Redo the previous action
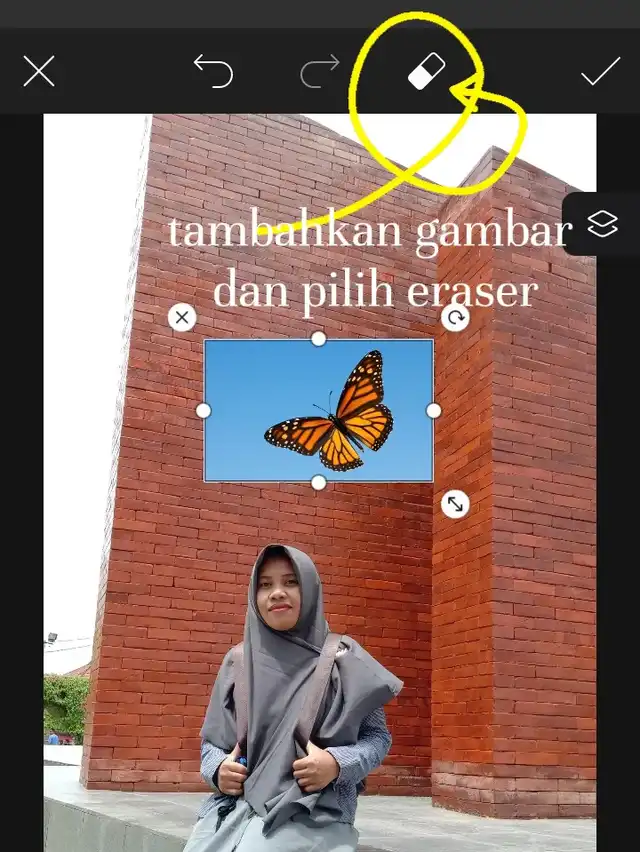This screenshot has width=640, height=852. [x=320, y=72]
